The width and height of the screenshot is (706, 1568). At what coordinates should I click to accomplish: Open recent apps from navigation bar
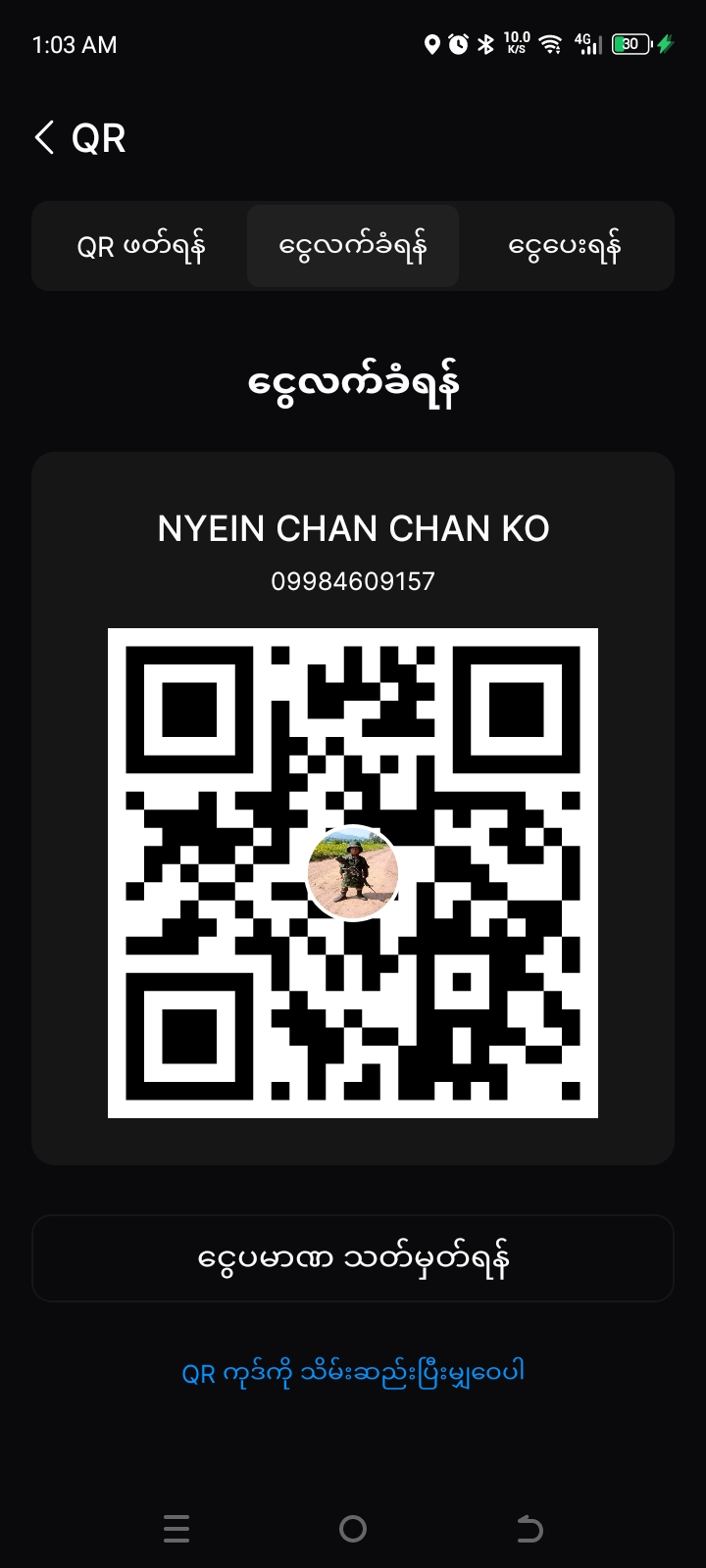pos(176,1528)
